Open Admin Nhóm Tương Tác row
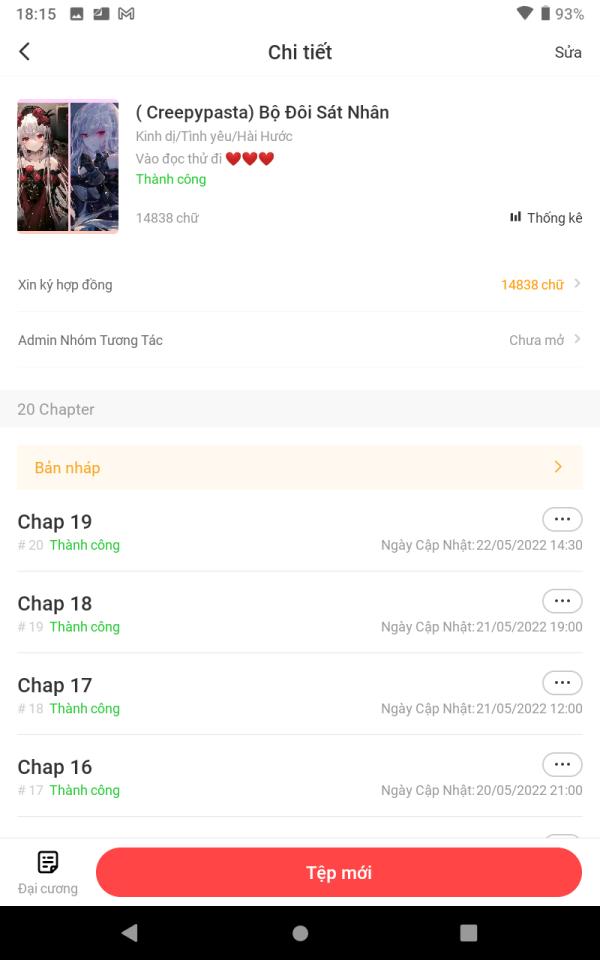Image resolution: width=600 pixels, height=960 pixels. (300, 340)
